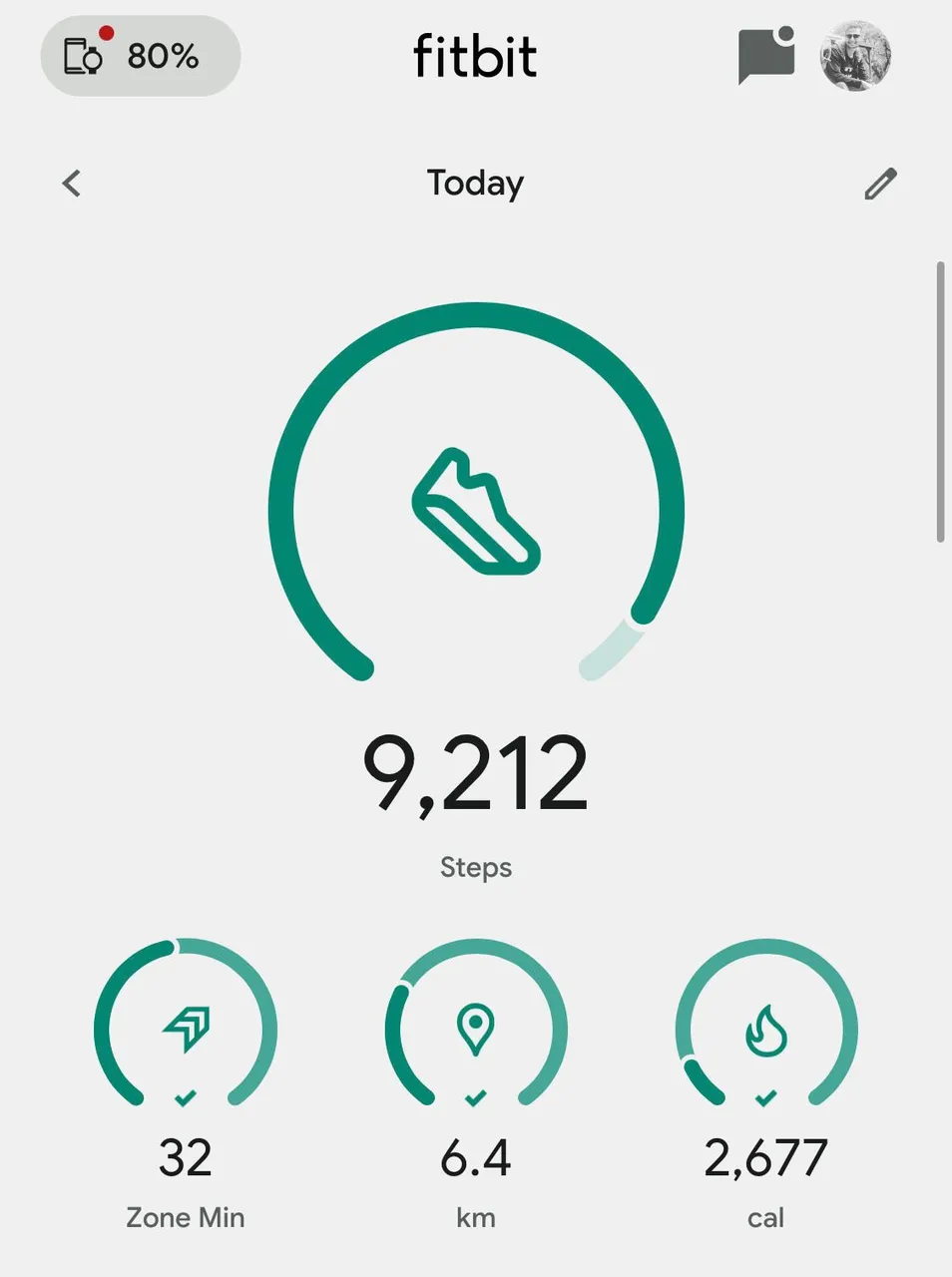Go back to the previous day

72,184
